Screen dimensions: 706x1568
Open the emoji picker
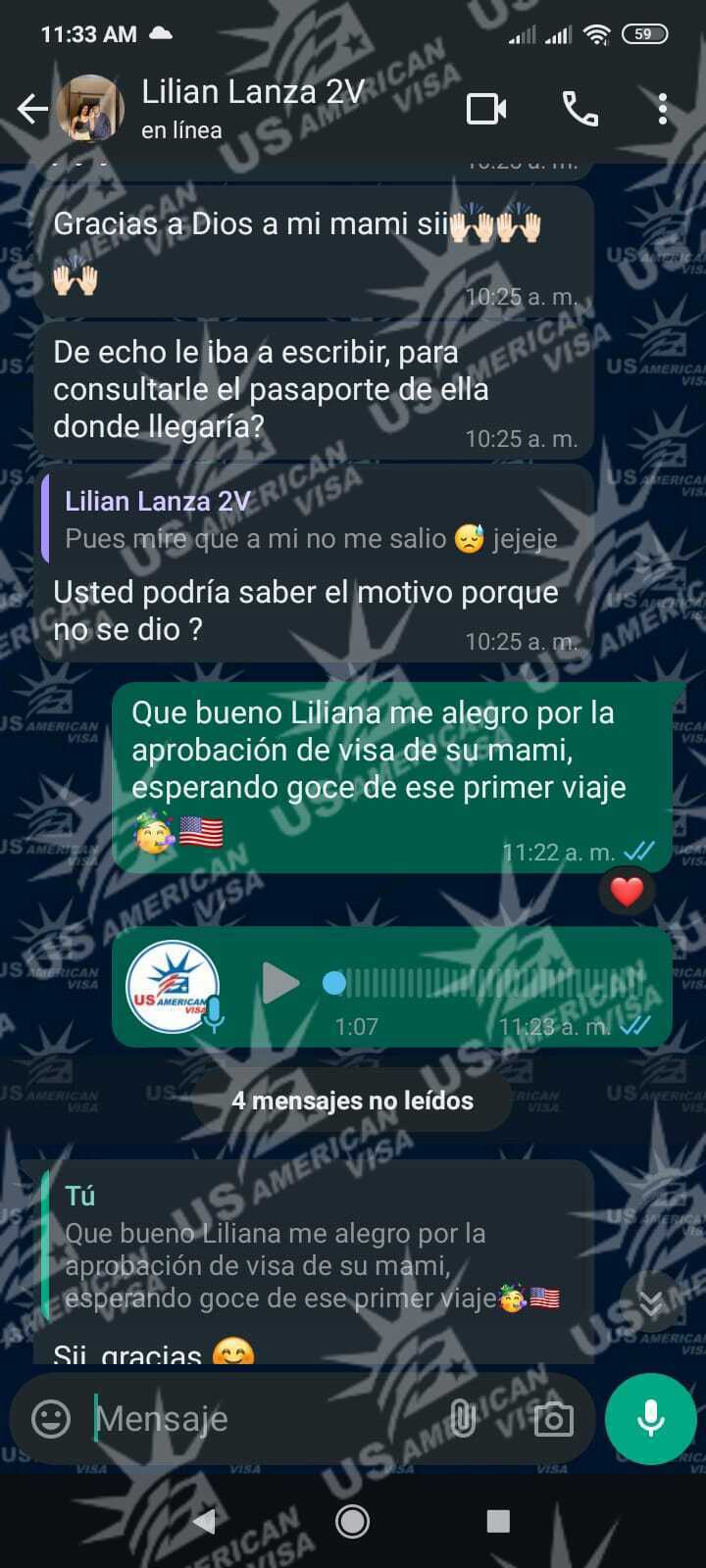(x=51, y=1418)
